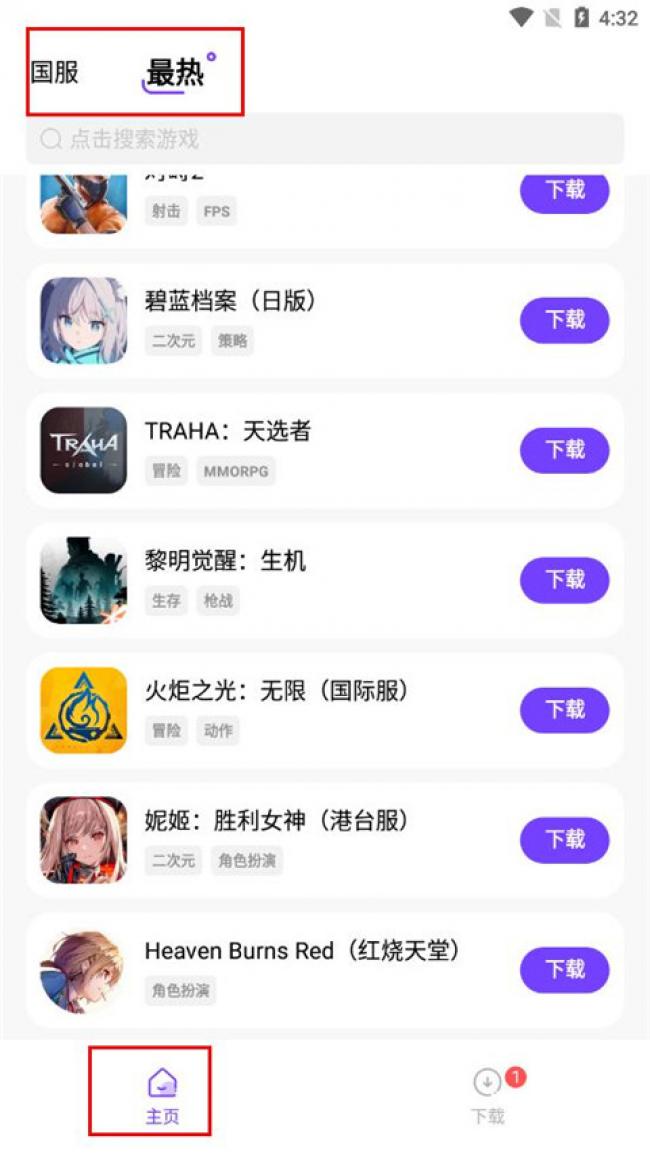Image resolution: width=650 pixels, height=1155 pixels.
Task: Open the 黎明觉醒：生机 game card
Action: pos(325,580)
